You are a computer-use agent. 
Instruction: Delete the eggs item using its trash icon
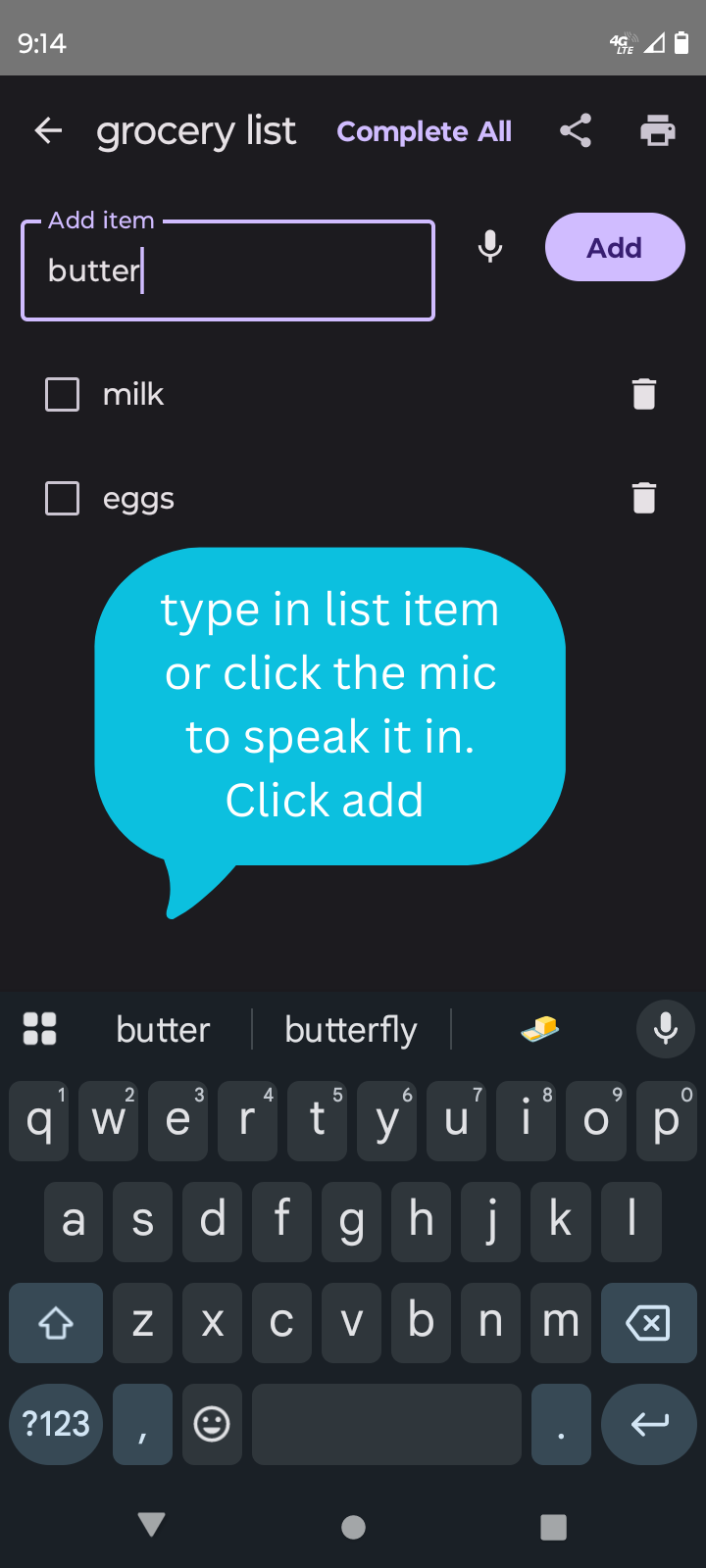tap(644, 498)
